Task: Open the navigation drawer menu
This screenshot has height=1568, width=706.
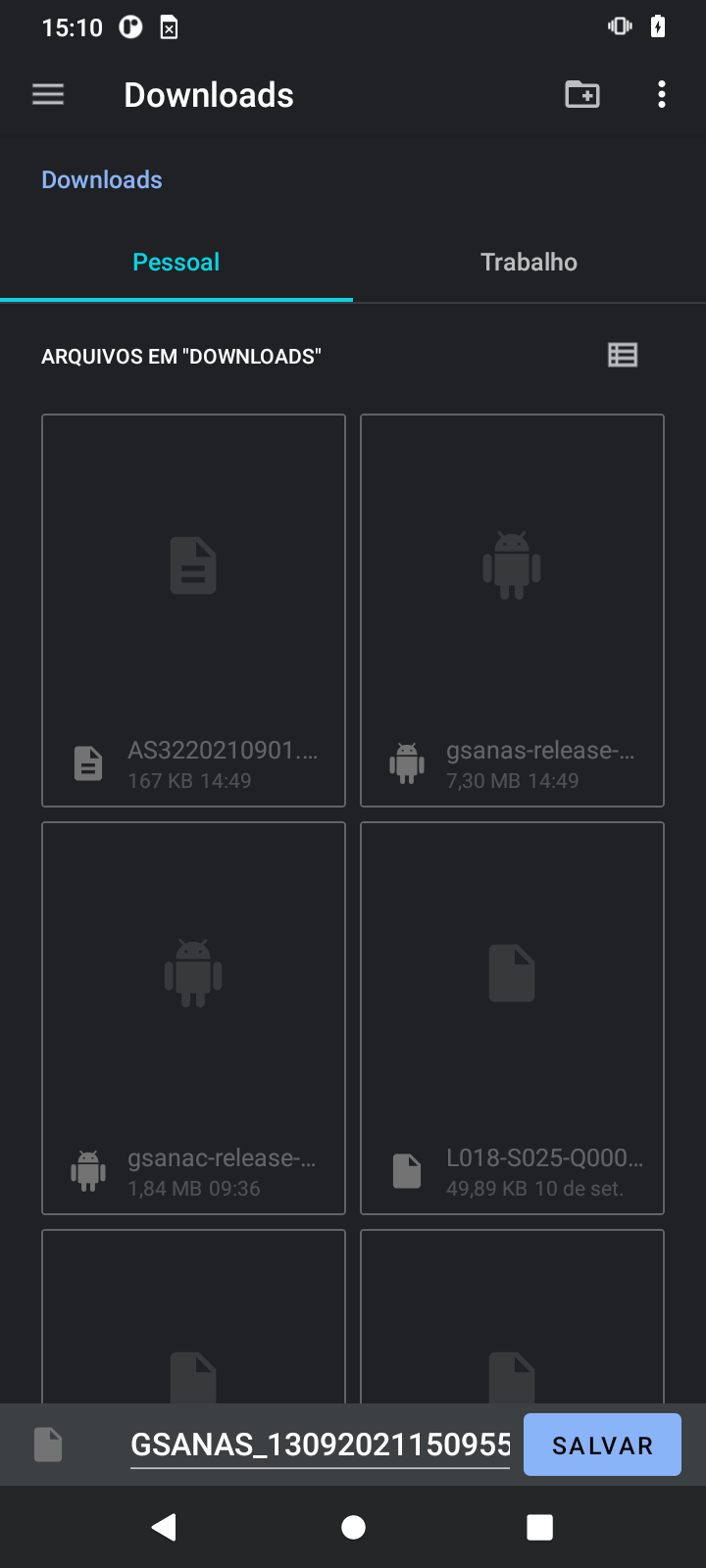Action: 48,94
